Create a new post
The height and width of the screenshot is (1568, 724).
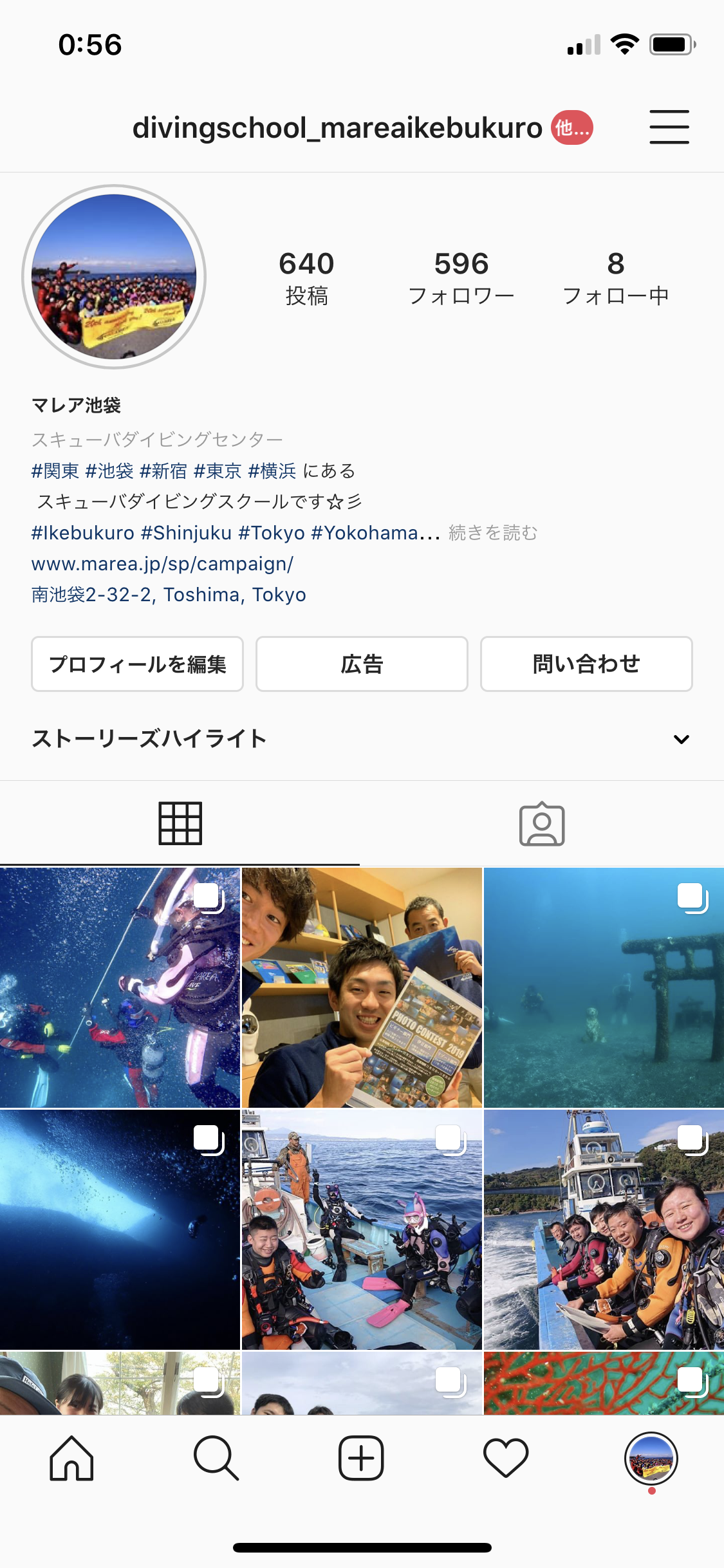tap(361, 1459)
